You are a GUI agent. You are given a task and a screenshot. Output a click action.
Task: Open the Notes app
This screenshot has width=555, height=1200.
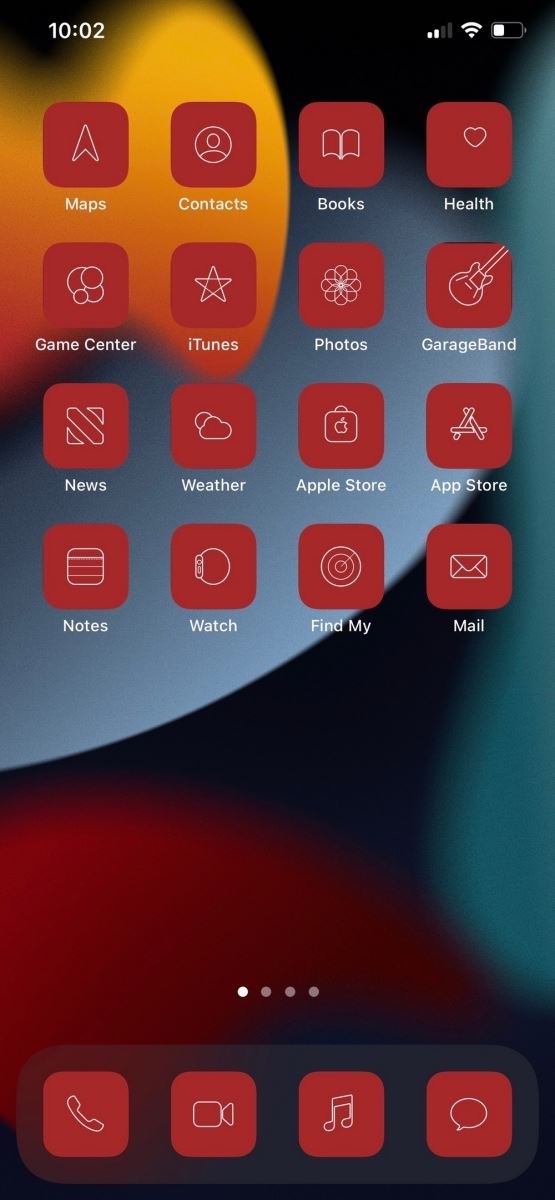pyautogui.click(x=86, y=567)
